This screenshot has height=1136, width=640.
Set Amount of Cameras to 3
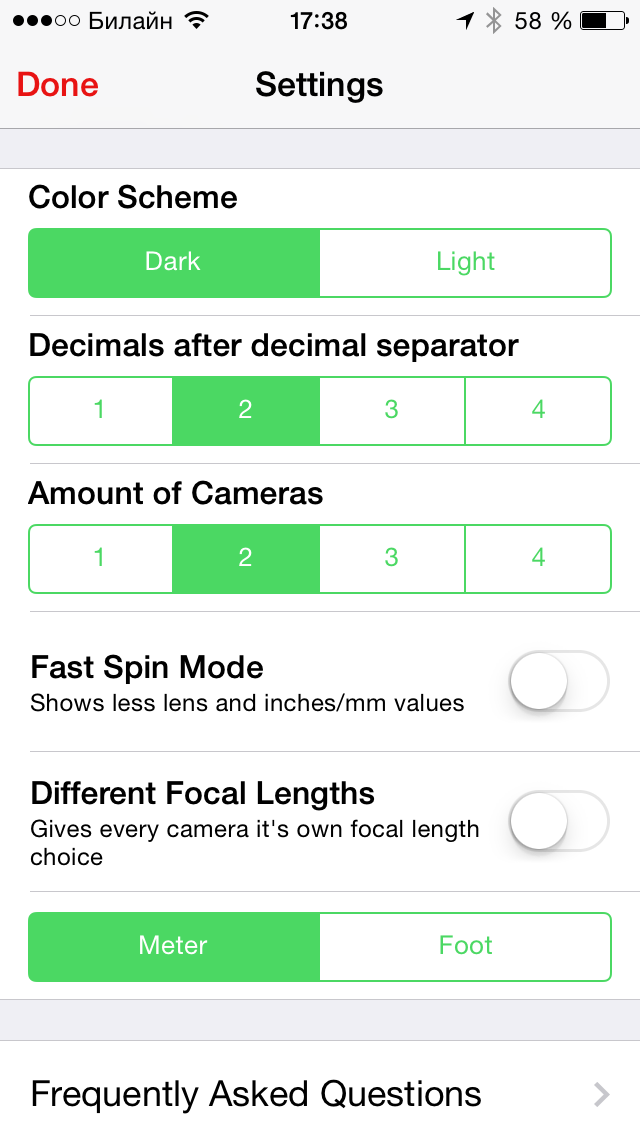pyautogui.click(x=392, y=559)
